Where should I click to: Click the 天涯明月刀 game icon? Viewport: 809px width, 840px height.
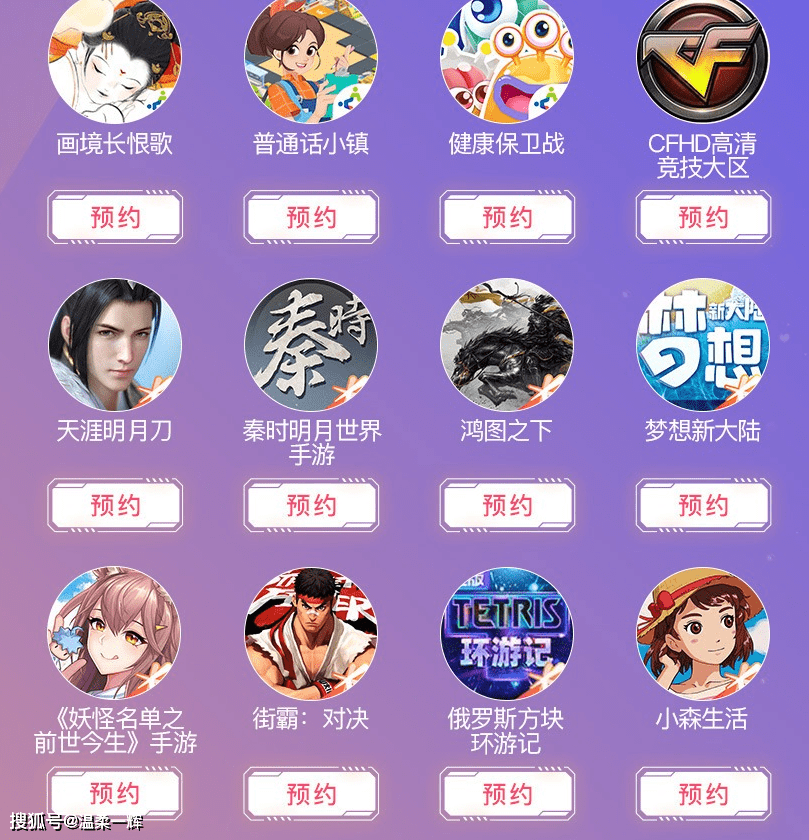[x=113, y=345]
